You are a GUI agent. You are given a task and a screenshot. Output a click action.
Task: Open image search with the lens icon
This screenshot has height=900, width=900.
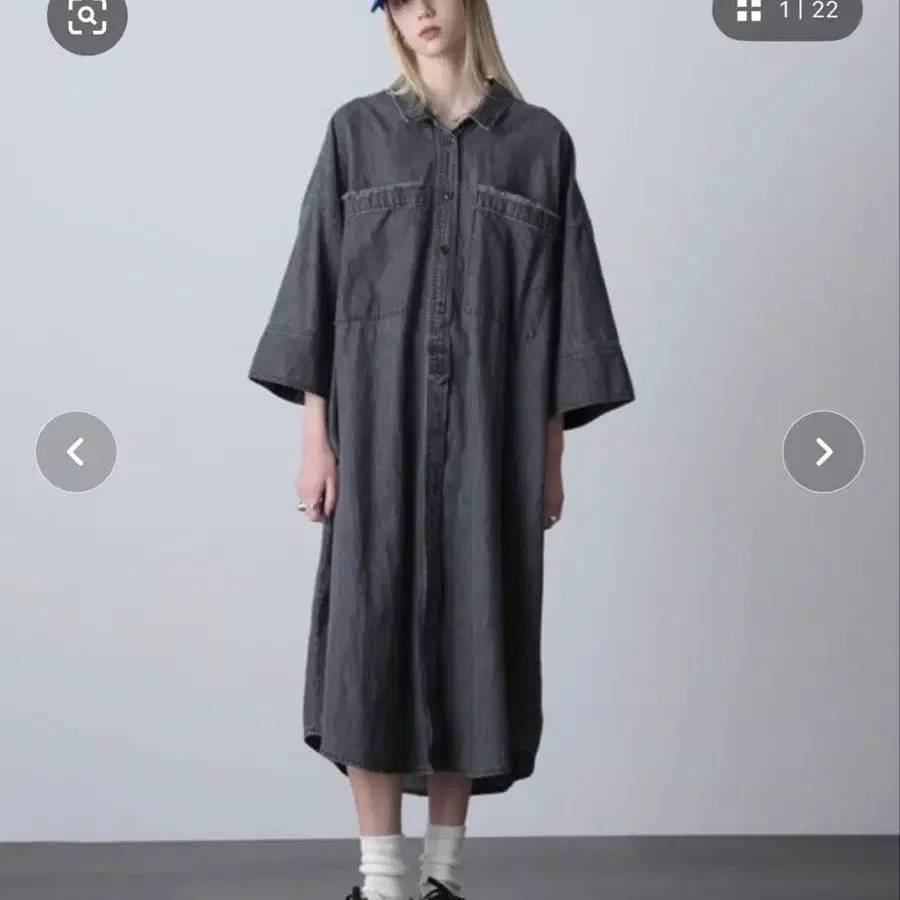(x=87, y=17)
